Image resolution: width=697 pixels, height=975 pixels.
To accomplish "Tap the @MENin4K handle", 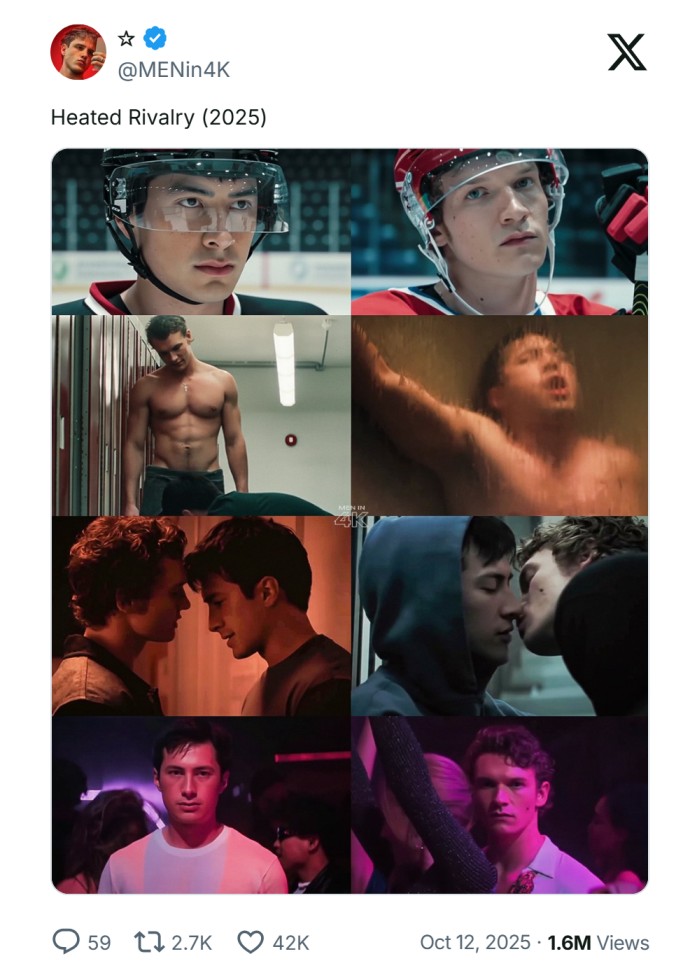I will tap(174, 69).
